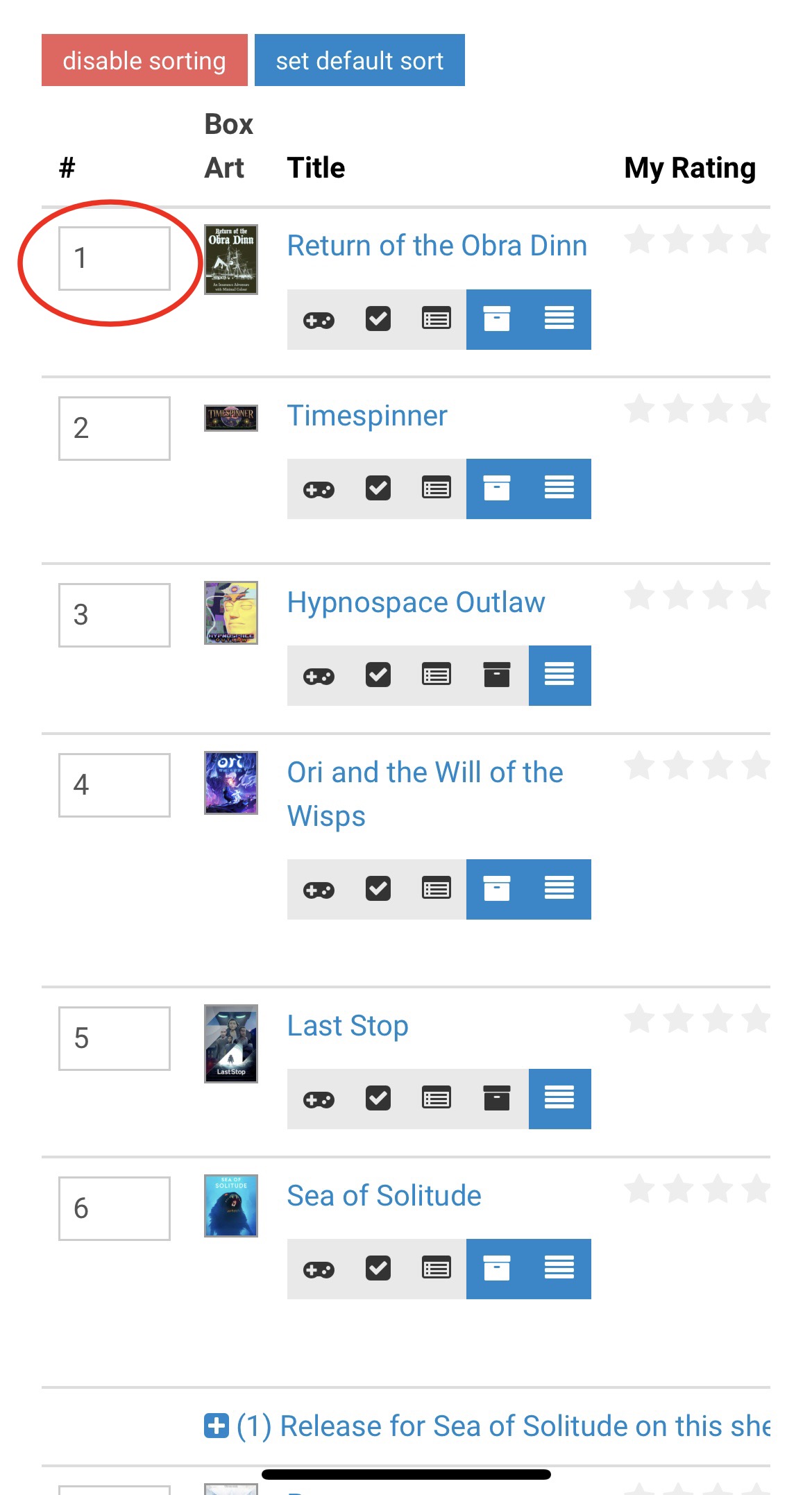Rate Last Stop with first star
Image resolution: width=812 pixels, height=1495 pixels.
click(x=639, y=1020)
